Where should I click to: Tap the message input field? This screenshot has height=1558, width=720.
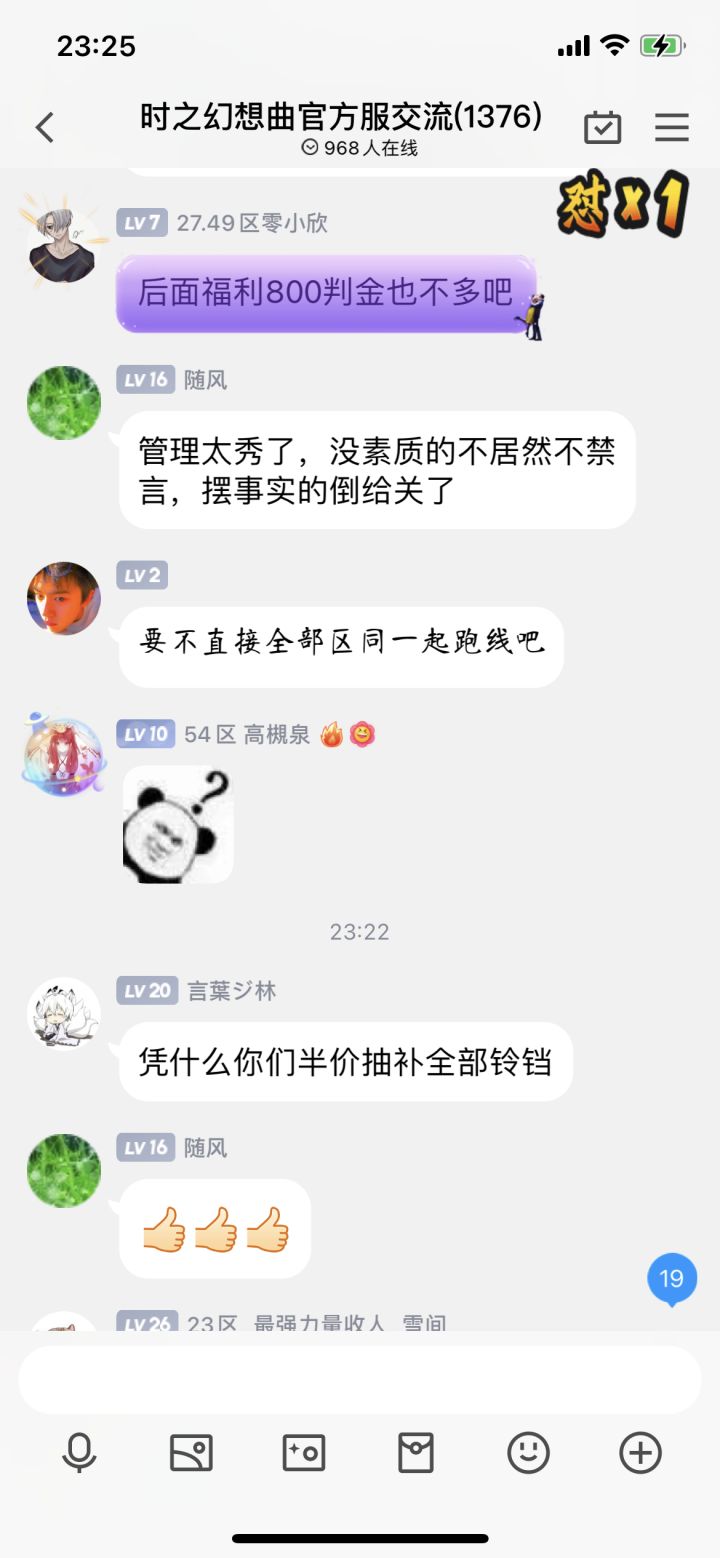tap(360, 1379)
